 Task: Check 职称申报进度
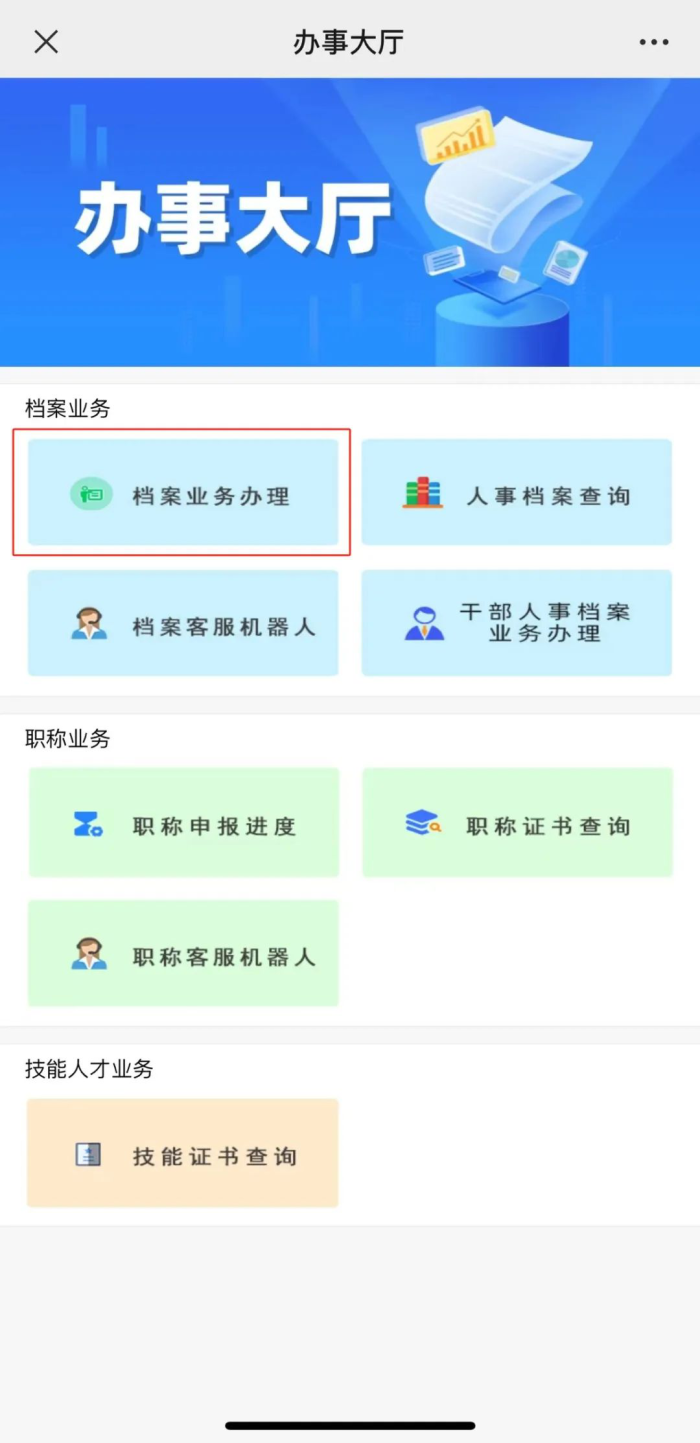point(183,824)
